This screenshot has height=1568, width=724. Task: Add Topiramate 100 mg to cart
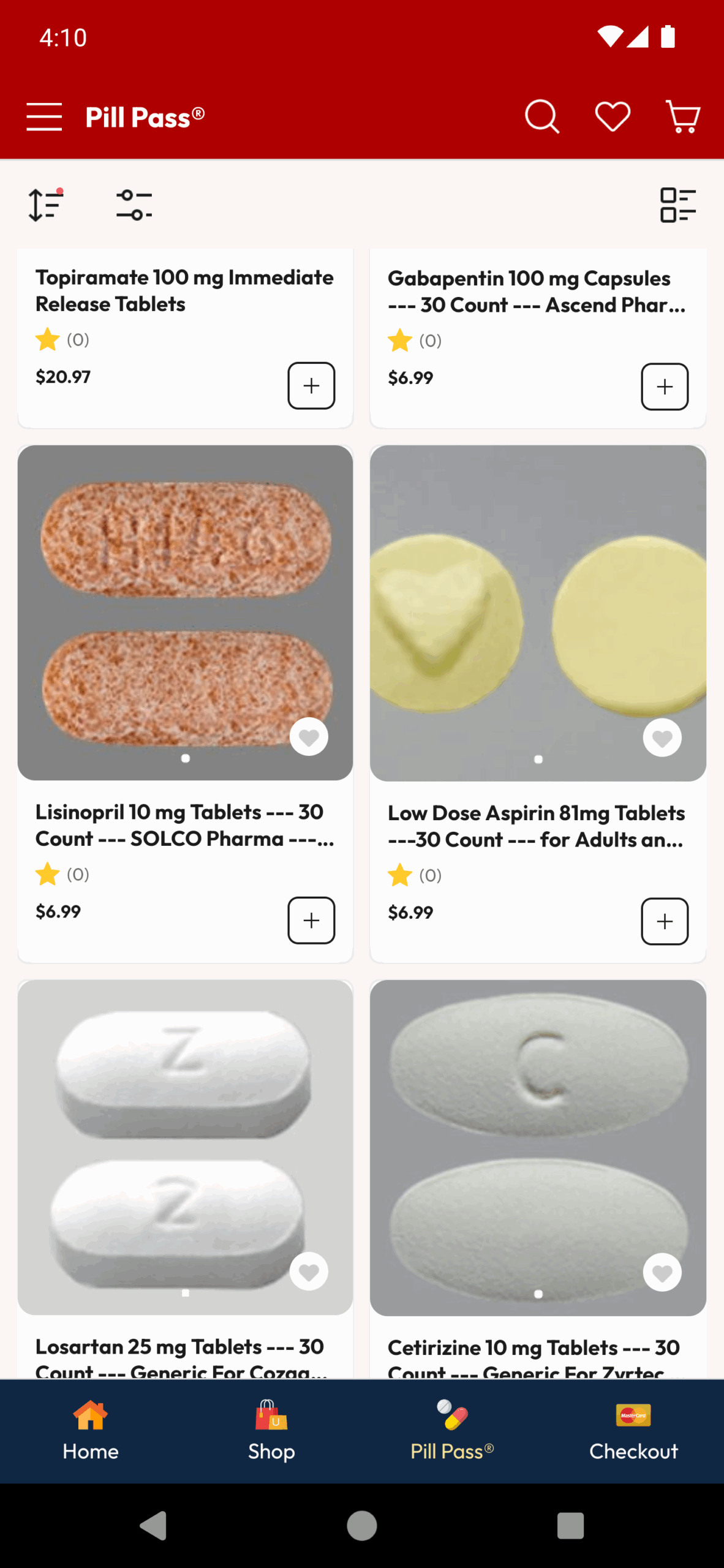(311, 386)
